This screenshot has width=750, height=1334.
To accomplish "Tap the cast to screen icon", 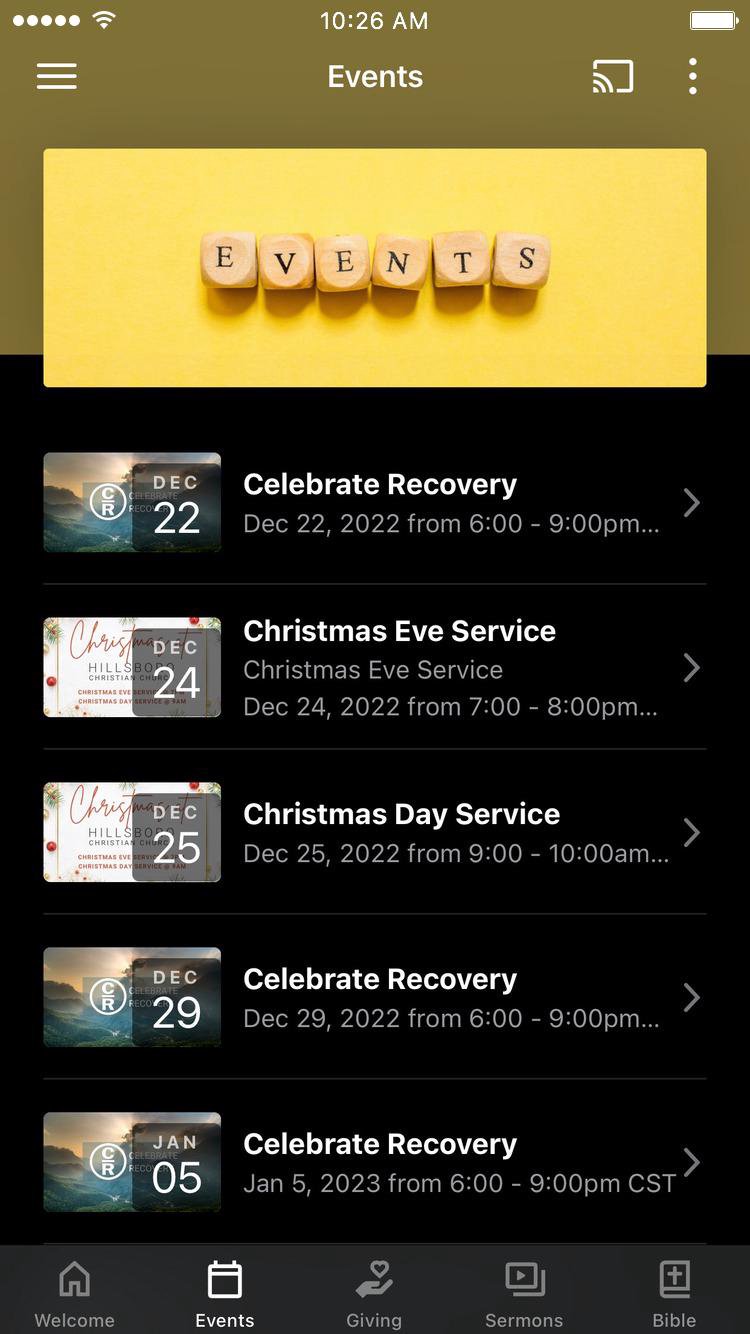I will 612,77.
